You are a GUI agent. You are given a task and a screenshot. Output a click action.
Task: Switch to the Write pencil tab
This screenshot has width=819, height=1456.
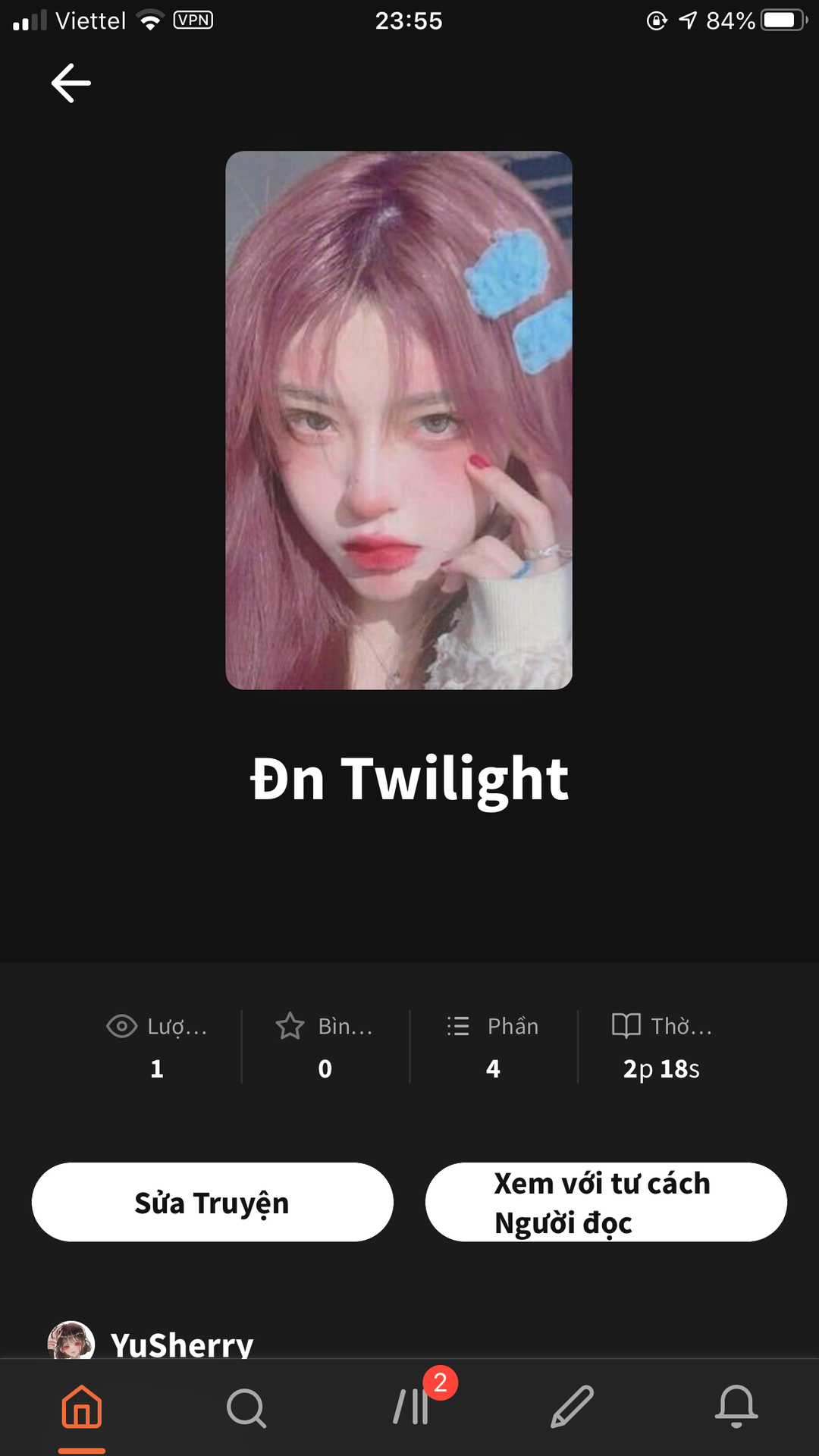pyautogui.click(x=573, y=1407)
